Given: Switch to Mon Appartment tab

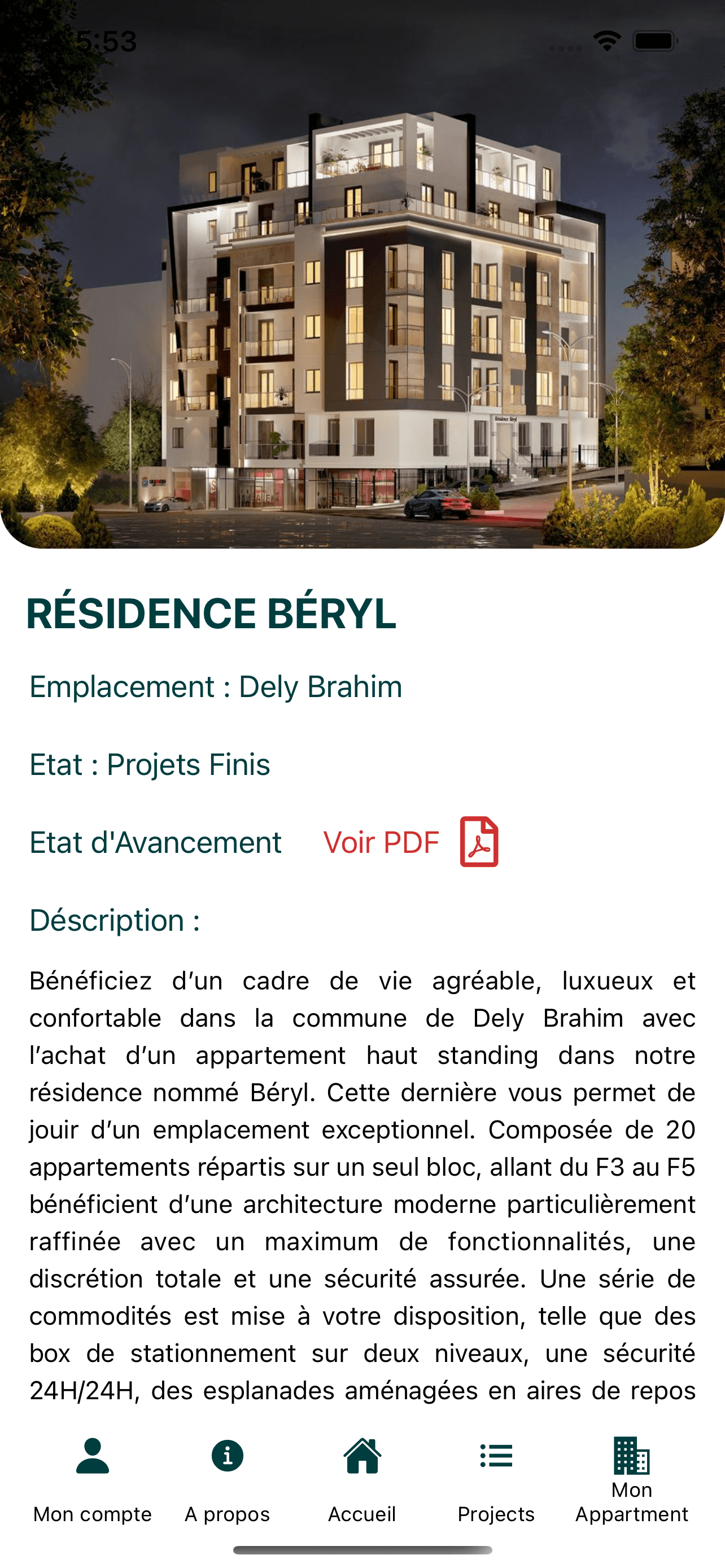Looking at the screenshot, I should 631,1479.
